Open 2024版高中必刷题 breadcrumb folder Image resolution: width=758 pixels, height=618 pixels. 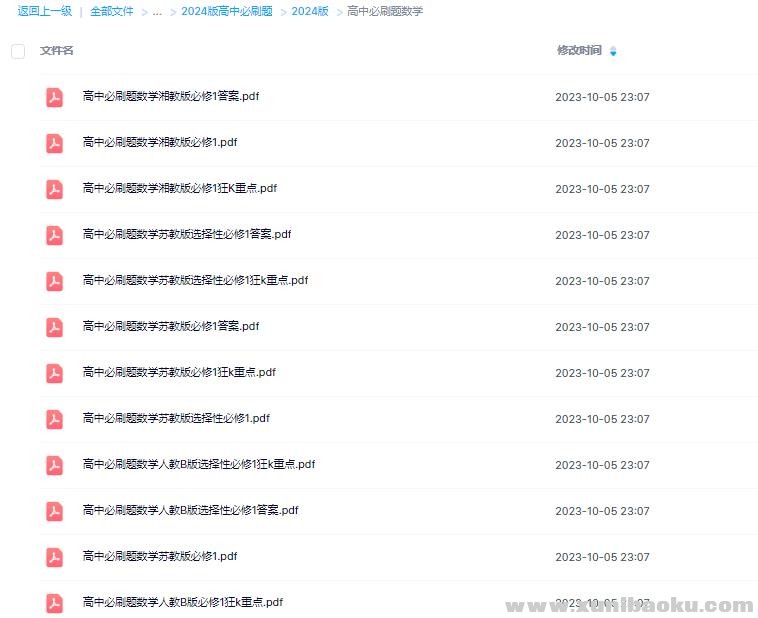tap(227, 11)
